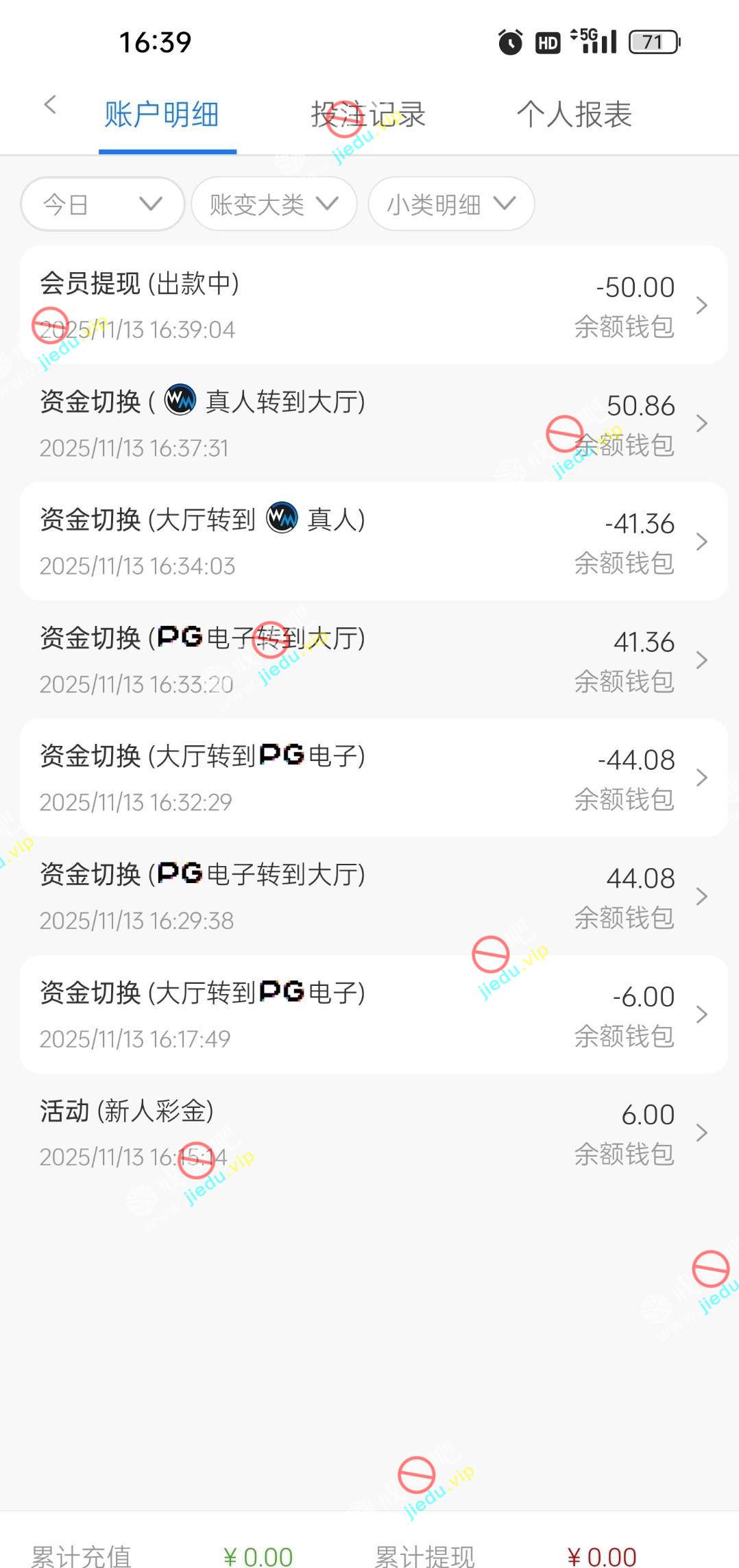739x1568 pixels.
Task: Expand the 今日 date filter
Action: pos(103,204)
